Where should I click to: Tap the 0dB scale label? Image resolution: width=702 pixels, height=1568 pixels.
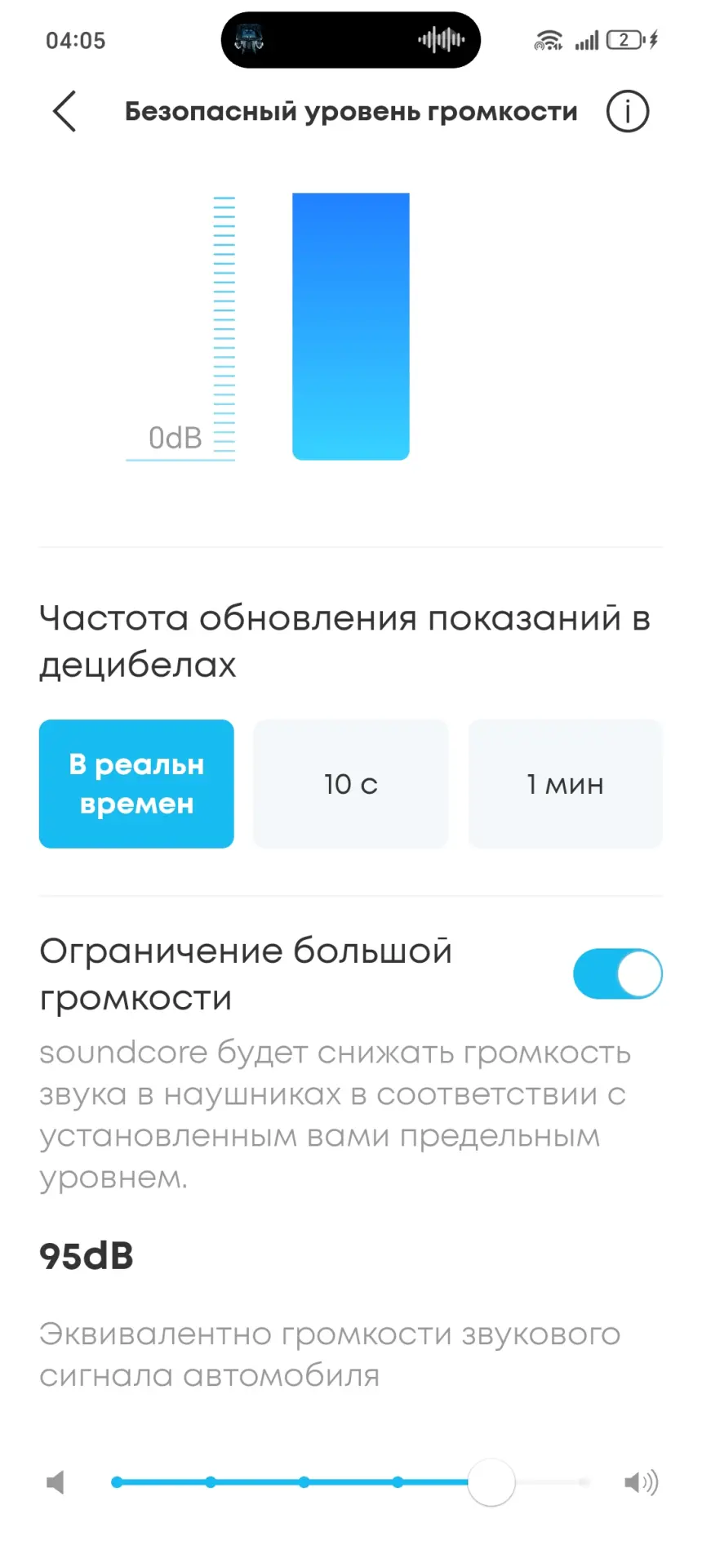[x=174, y=438]
